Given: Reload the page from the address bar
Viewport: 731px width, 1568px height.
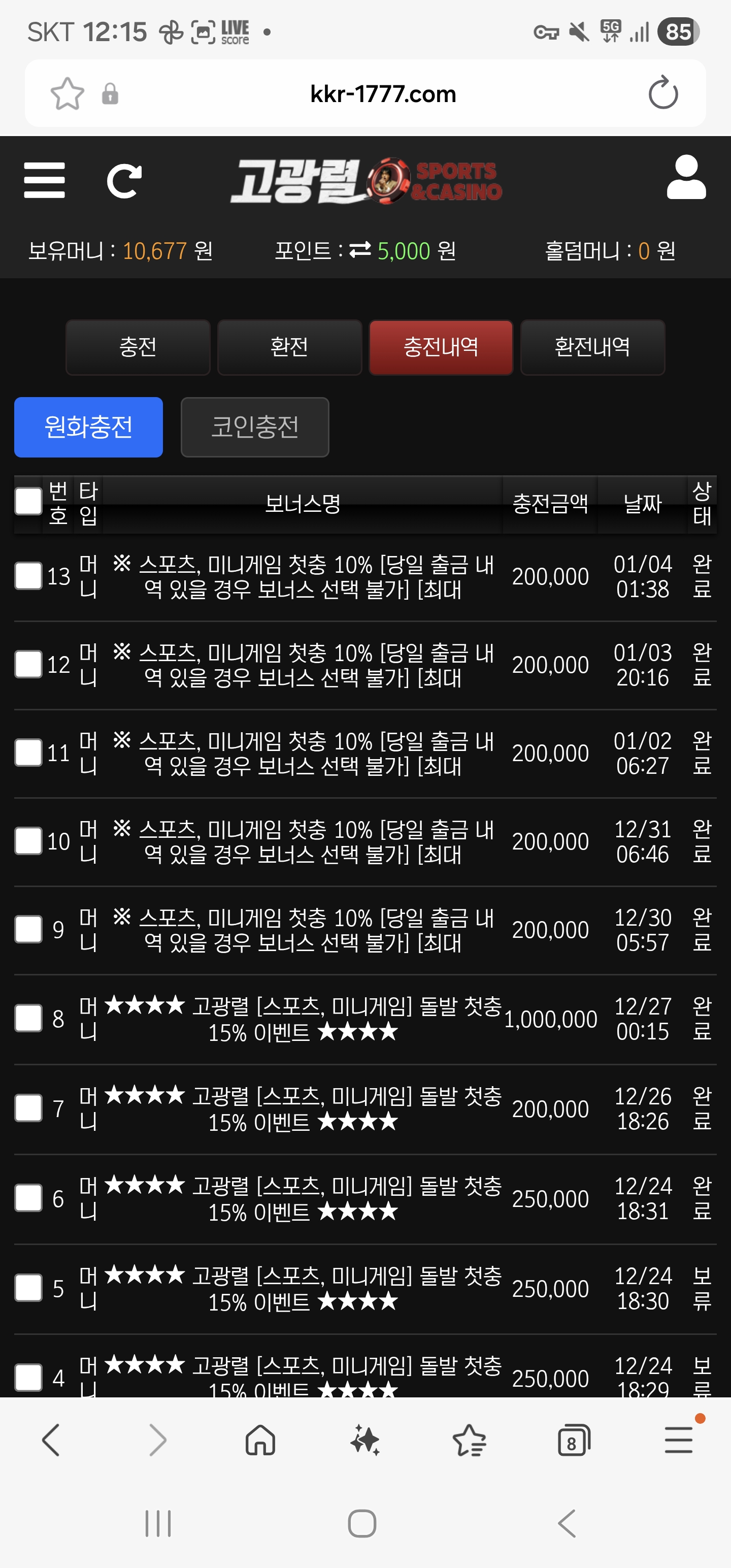Looking at the screenshot, I should click(x=663, y=93).
